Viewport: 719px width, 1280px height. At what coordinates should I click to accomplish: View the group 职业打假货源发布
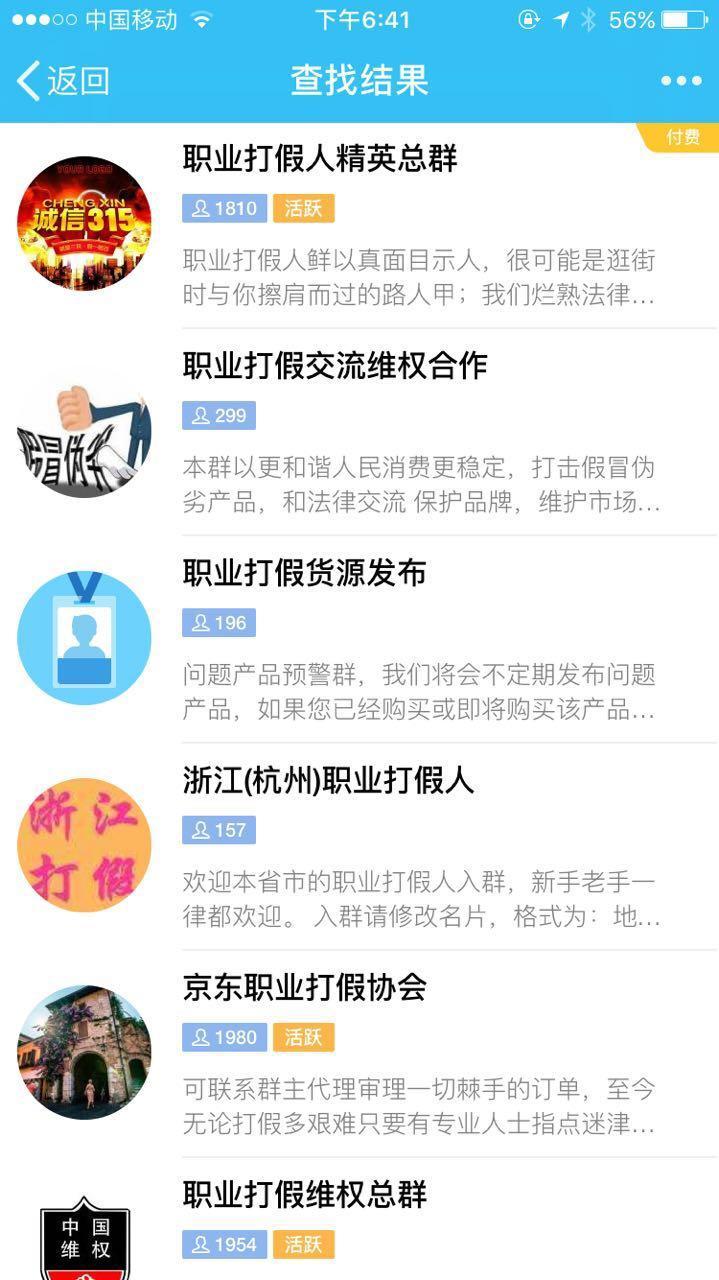(360, 639)
